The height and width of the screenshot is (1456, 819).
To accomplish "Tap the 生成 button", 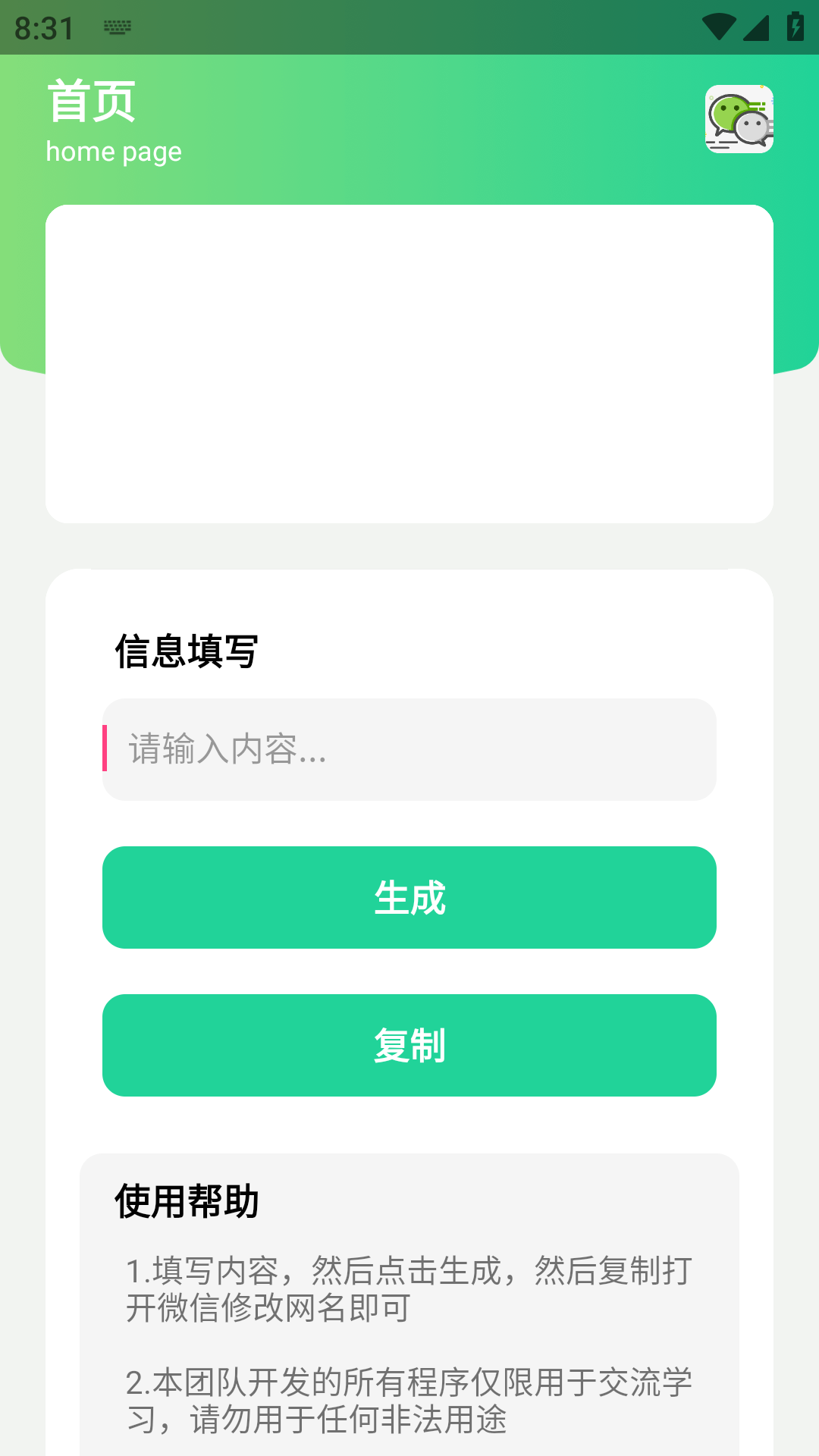I will (x=409, y=897).
